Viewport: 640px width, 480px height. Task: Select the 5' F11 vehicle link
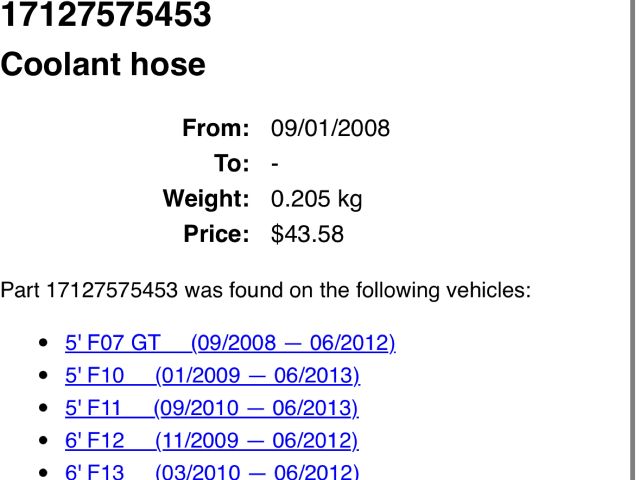coord(211,408)
